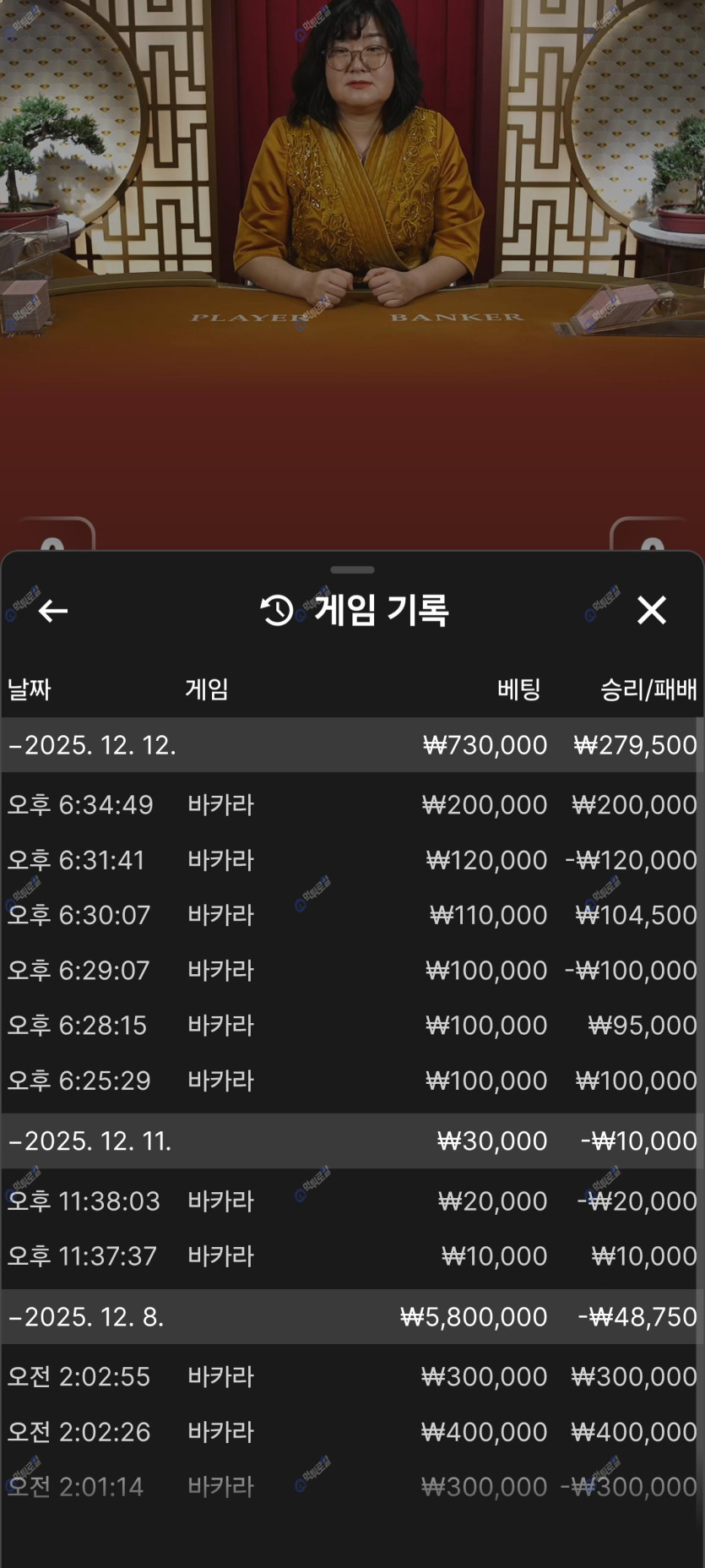Open the 오후 6:34:49 바카라 record
The image size is (705, 1568).
[x=351, y=805]
